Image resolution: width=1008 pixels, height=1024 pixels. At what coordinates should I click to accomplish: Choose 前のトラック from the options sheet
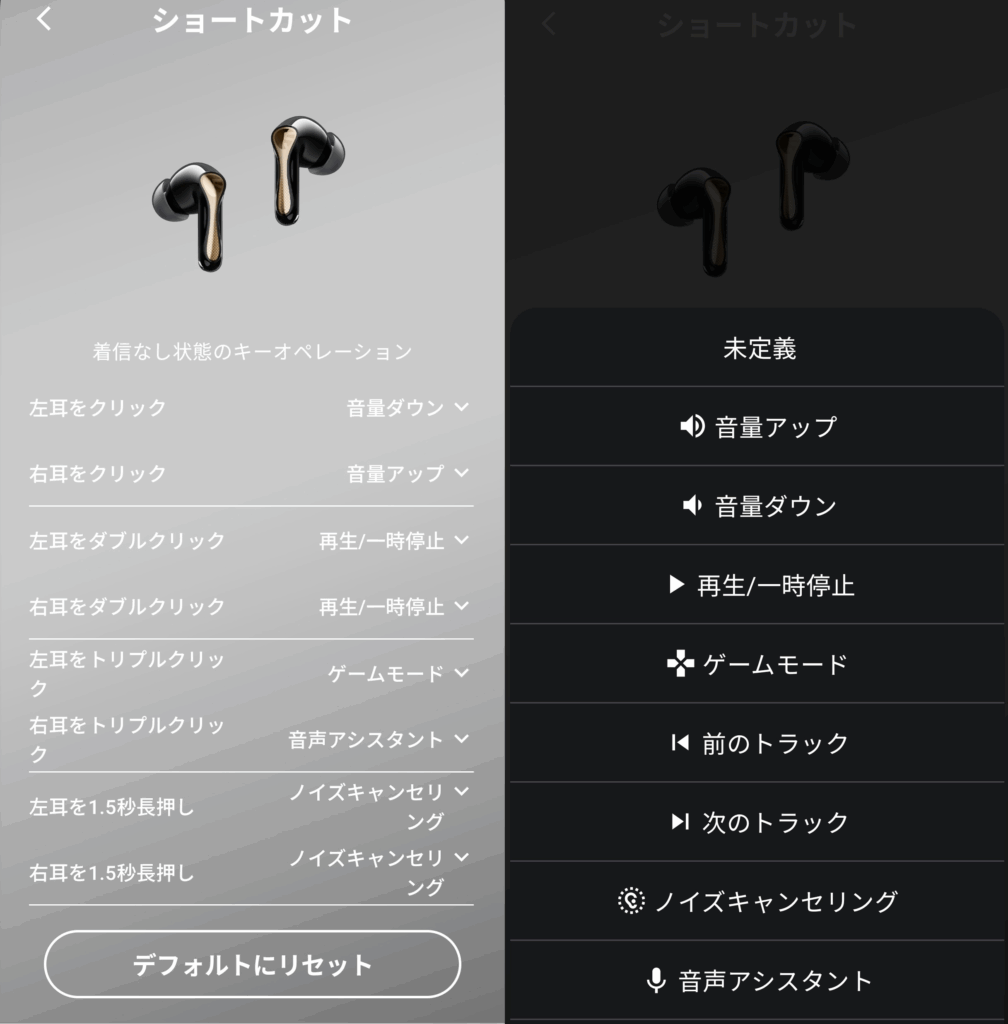click(759, 743)
